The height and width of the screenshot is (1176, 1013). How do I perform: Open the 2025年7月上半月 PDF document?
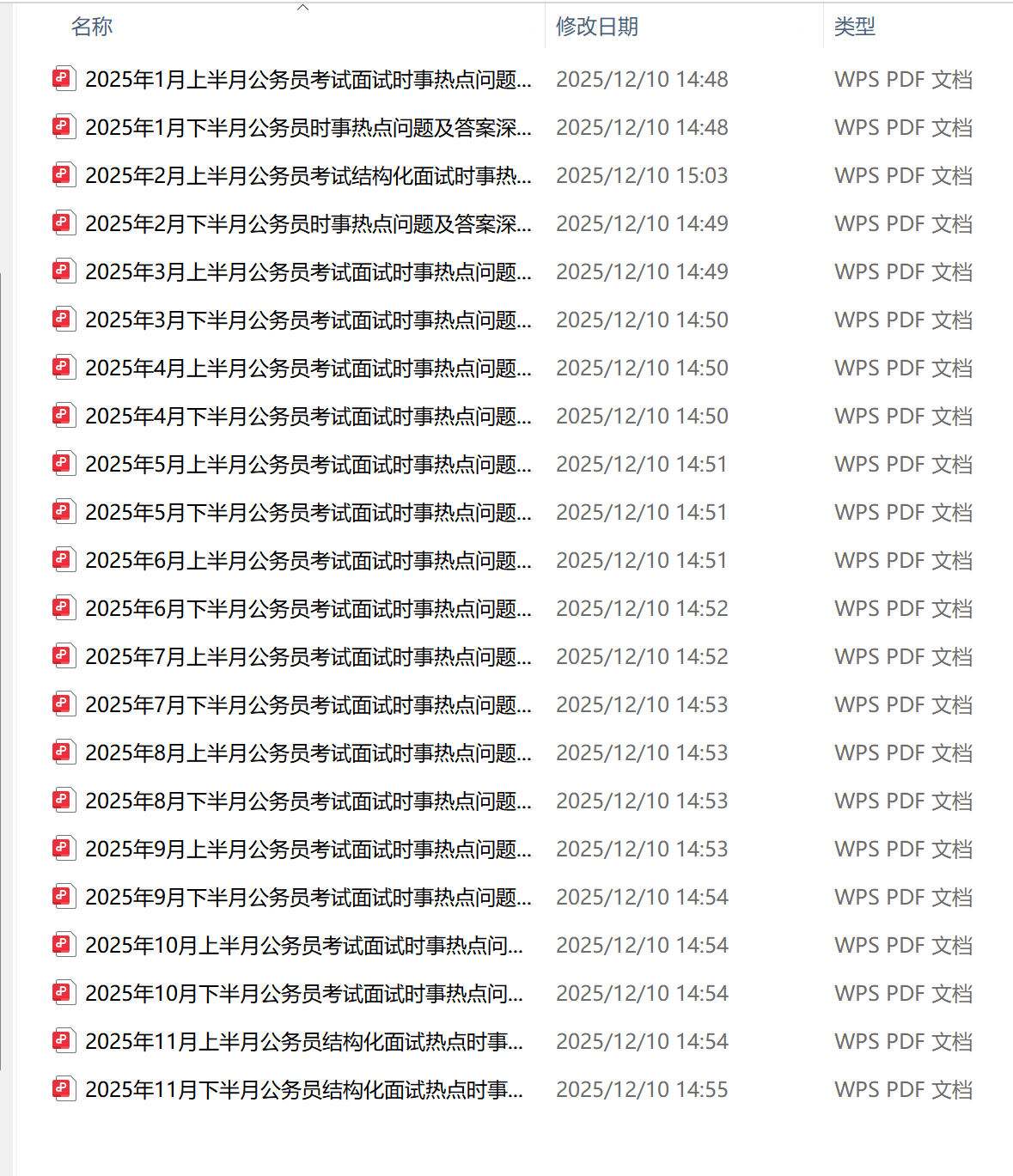click(x=308, y=657)
